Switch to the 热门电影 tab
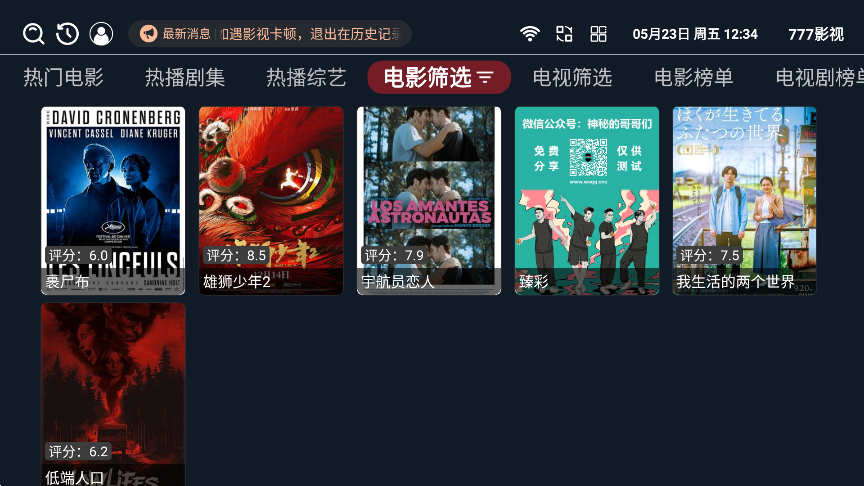Image resolution: width=864 pixels, height=486 pixels. pyautogui.click(x=64, y=78)
